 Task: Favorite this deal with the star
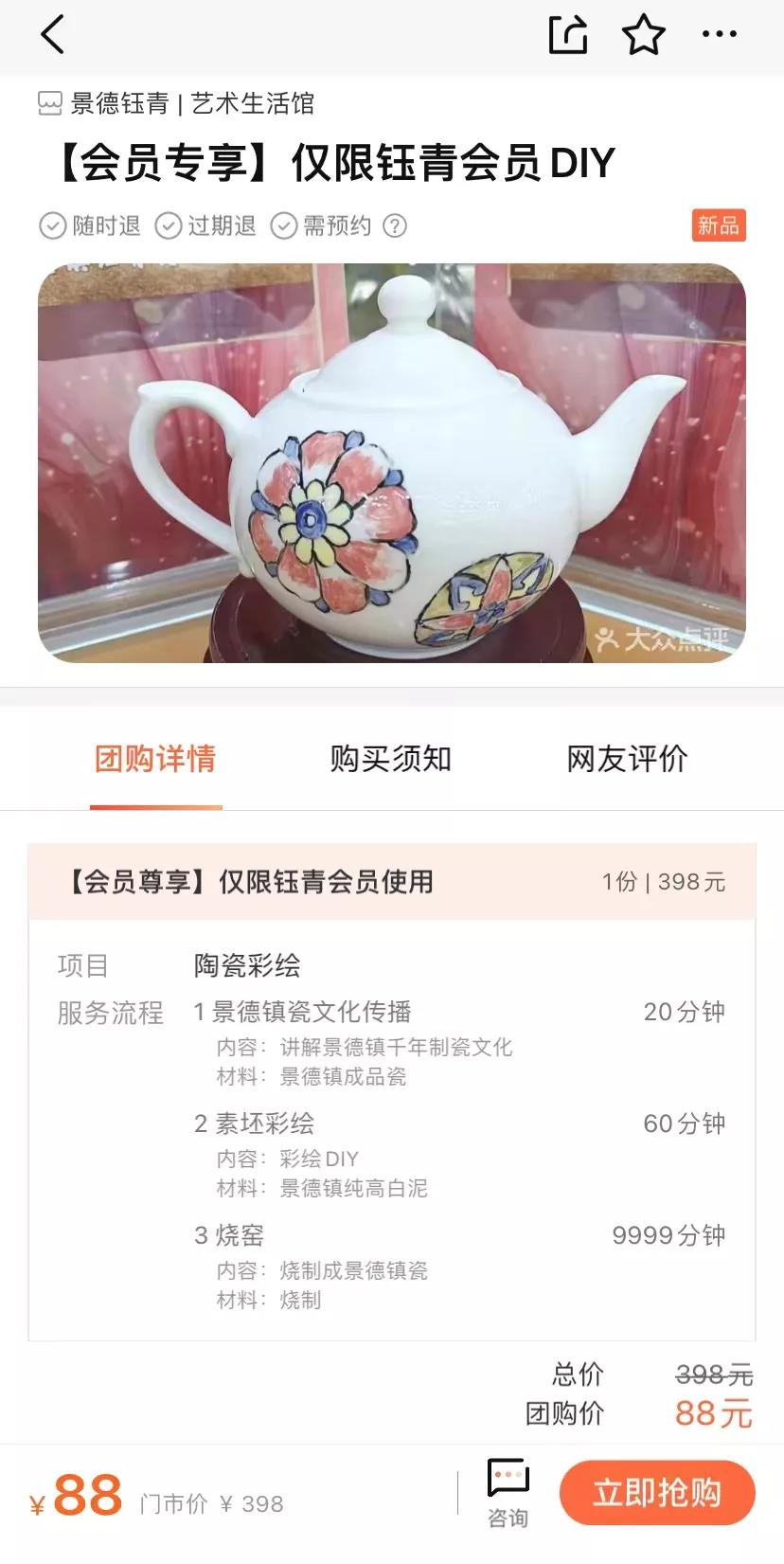click(x=644, y=35)
